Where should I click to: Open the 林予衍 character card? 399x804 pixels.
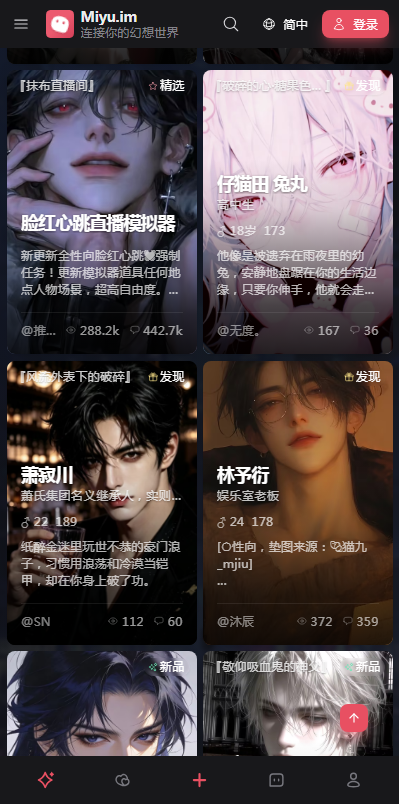click(298, 502)
